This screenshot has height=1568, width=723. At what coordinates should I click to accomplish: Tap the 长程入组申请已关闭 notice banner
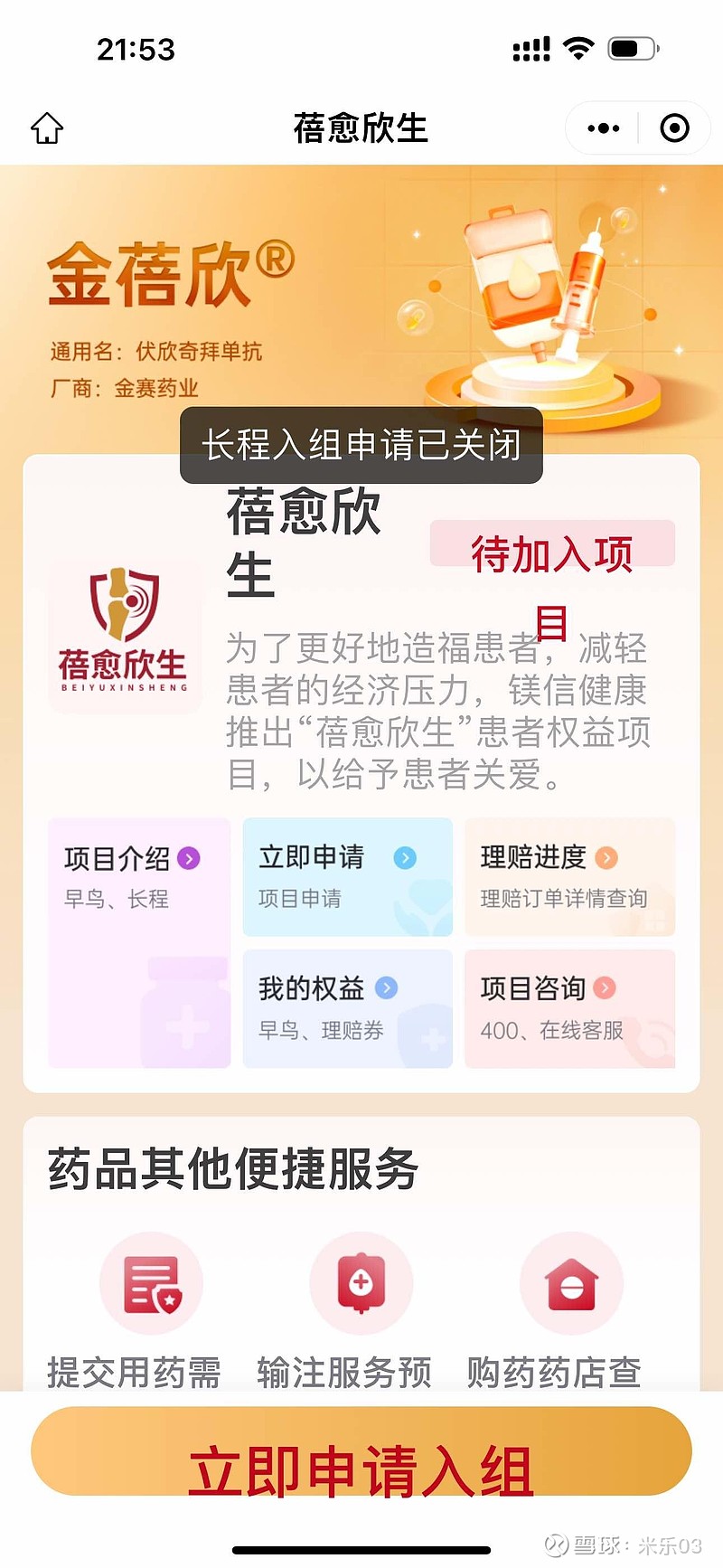tap(361, 444)
